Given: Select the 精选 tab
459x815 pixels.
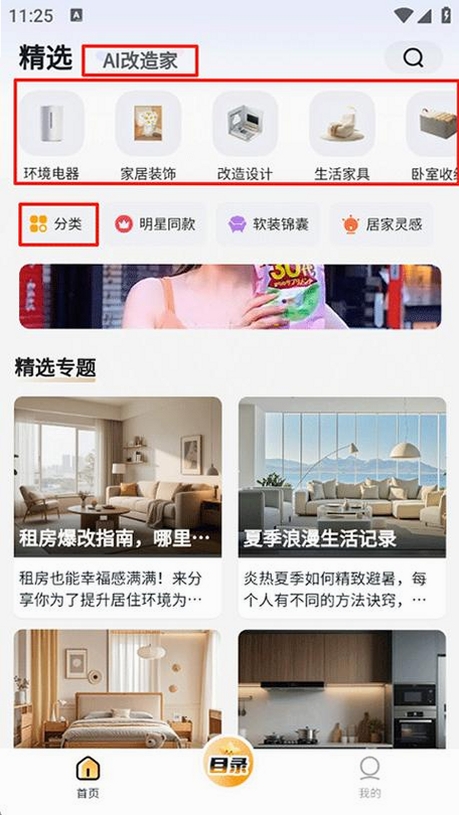Looking at the screenshot, I should click(46, 58).
